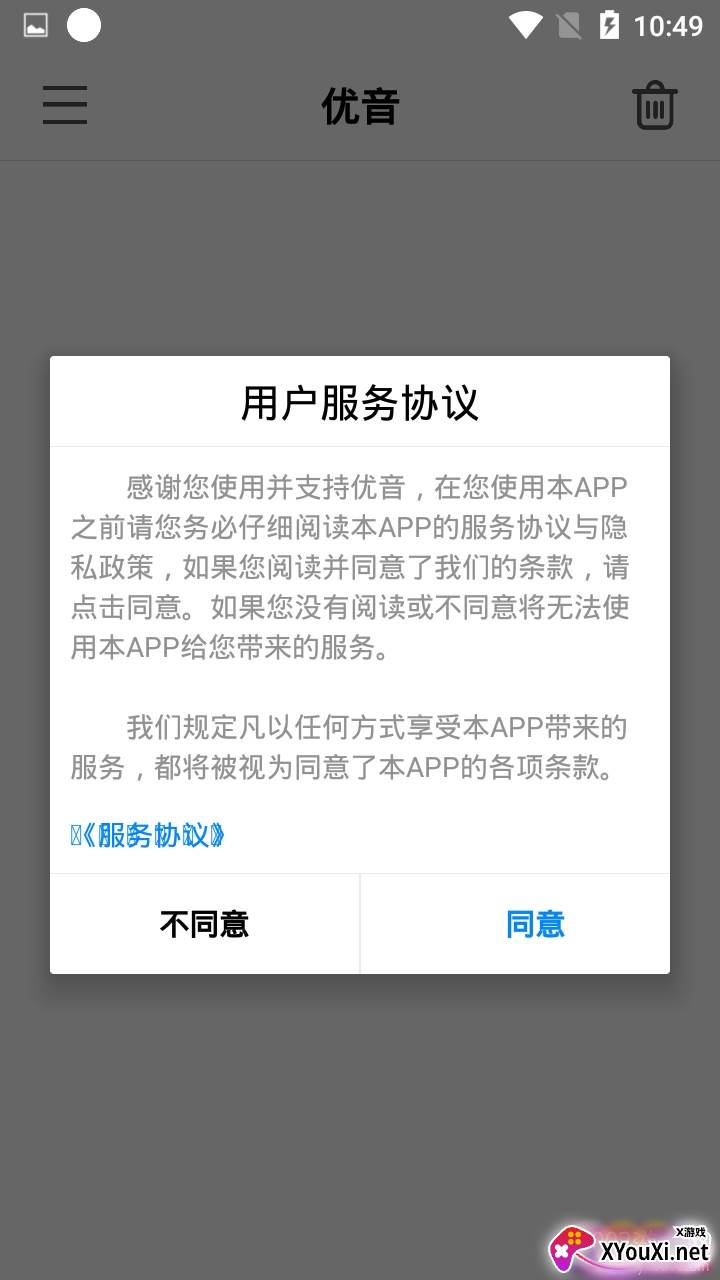Viewport: 720px width, 1280px height.
Task: Decline with the 不同意 button
Action: click(x=204, y=924)
